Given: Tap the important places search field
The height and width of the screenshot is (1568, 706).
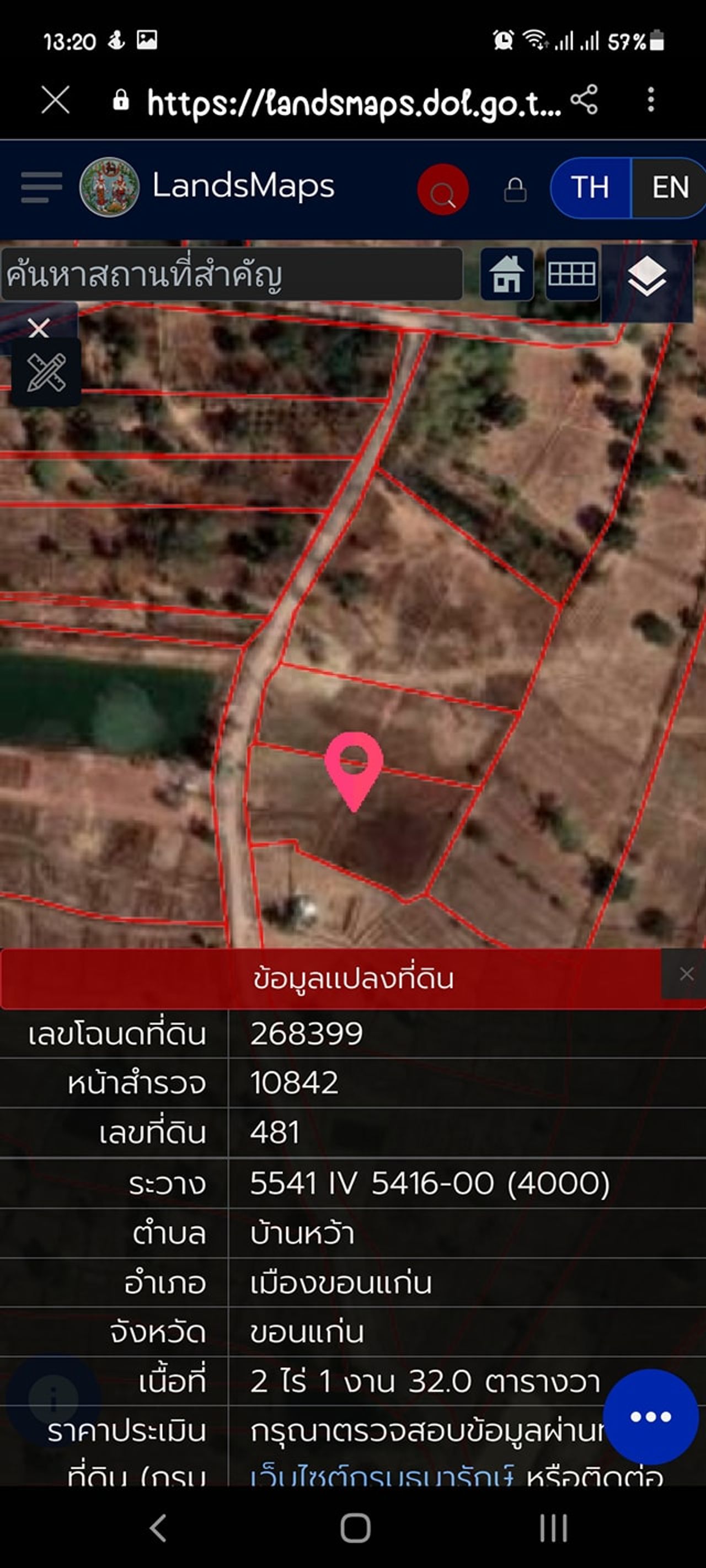Looking at the screenshot, I should click(232, 275).
